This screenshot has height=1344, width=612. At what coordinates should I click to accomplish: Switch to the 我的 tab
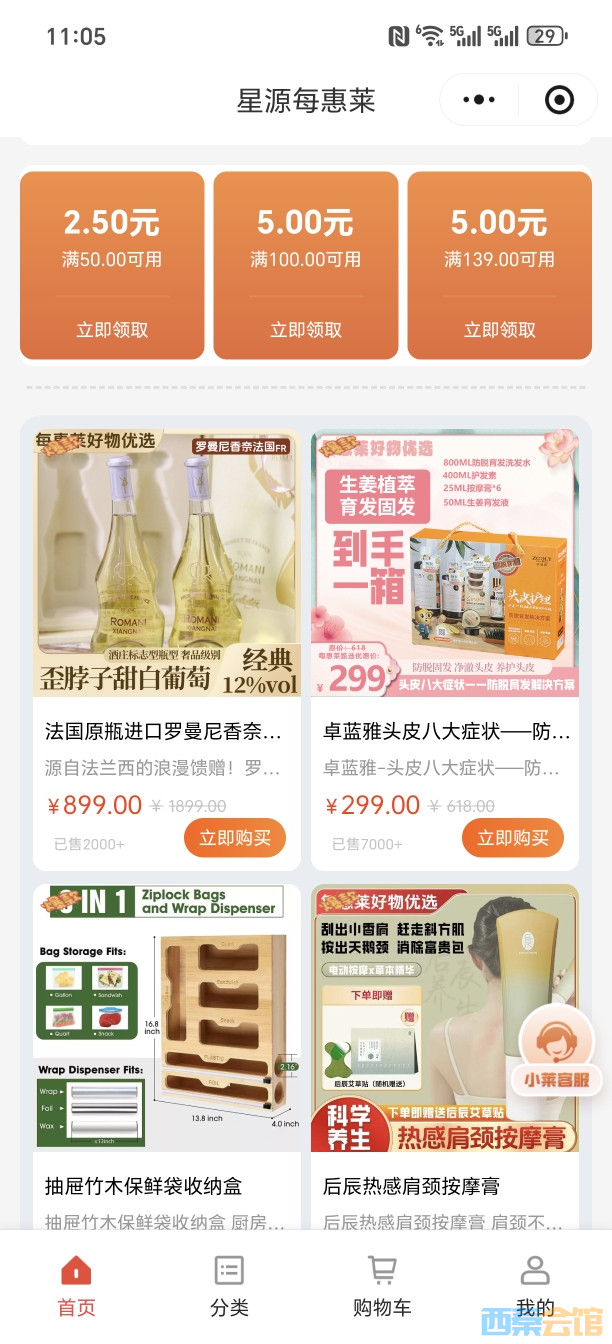click(x=535, y=1286)
